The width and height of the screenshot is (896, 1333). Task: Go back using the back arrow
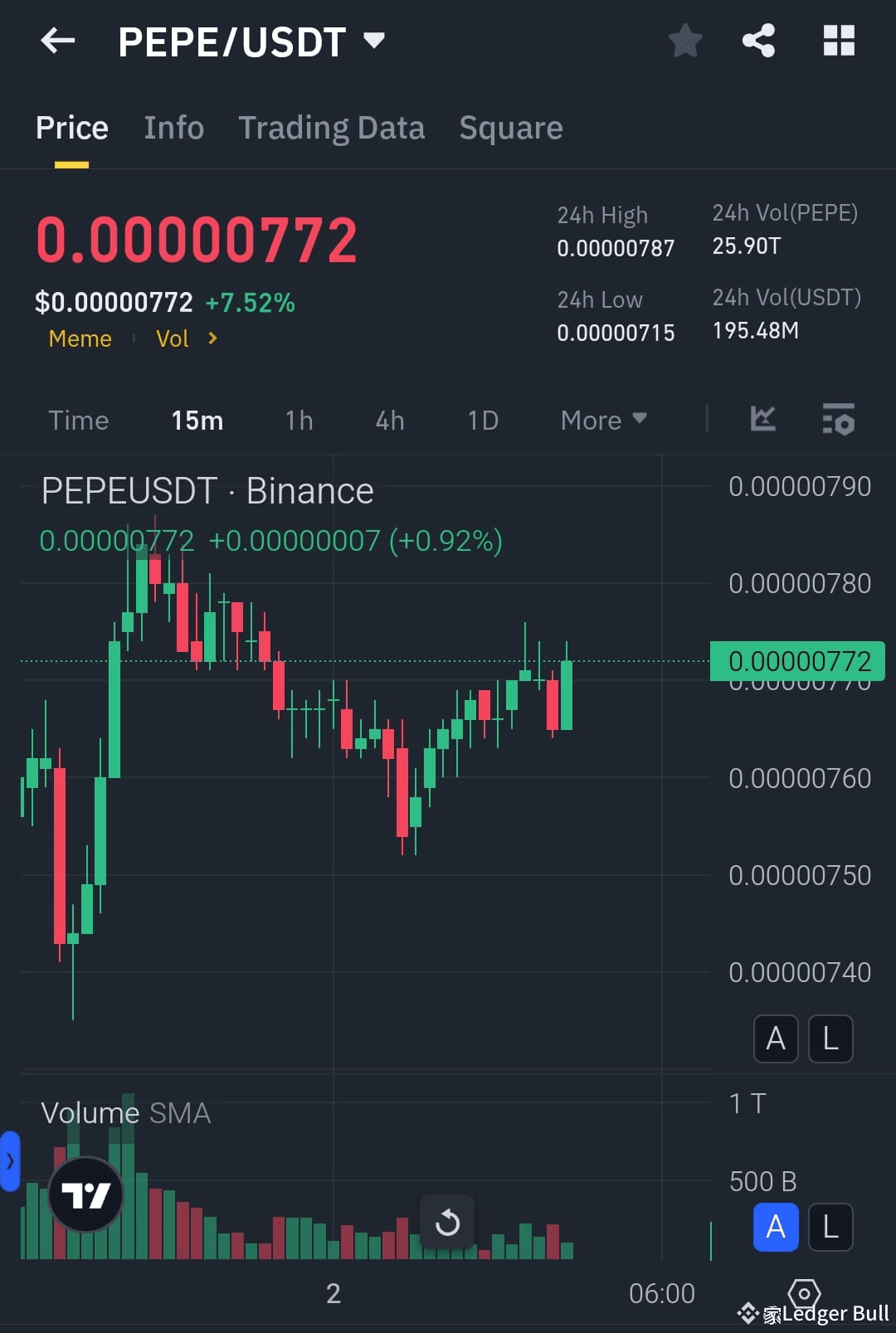(x=56, y=41)
